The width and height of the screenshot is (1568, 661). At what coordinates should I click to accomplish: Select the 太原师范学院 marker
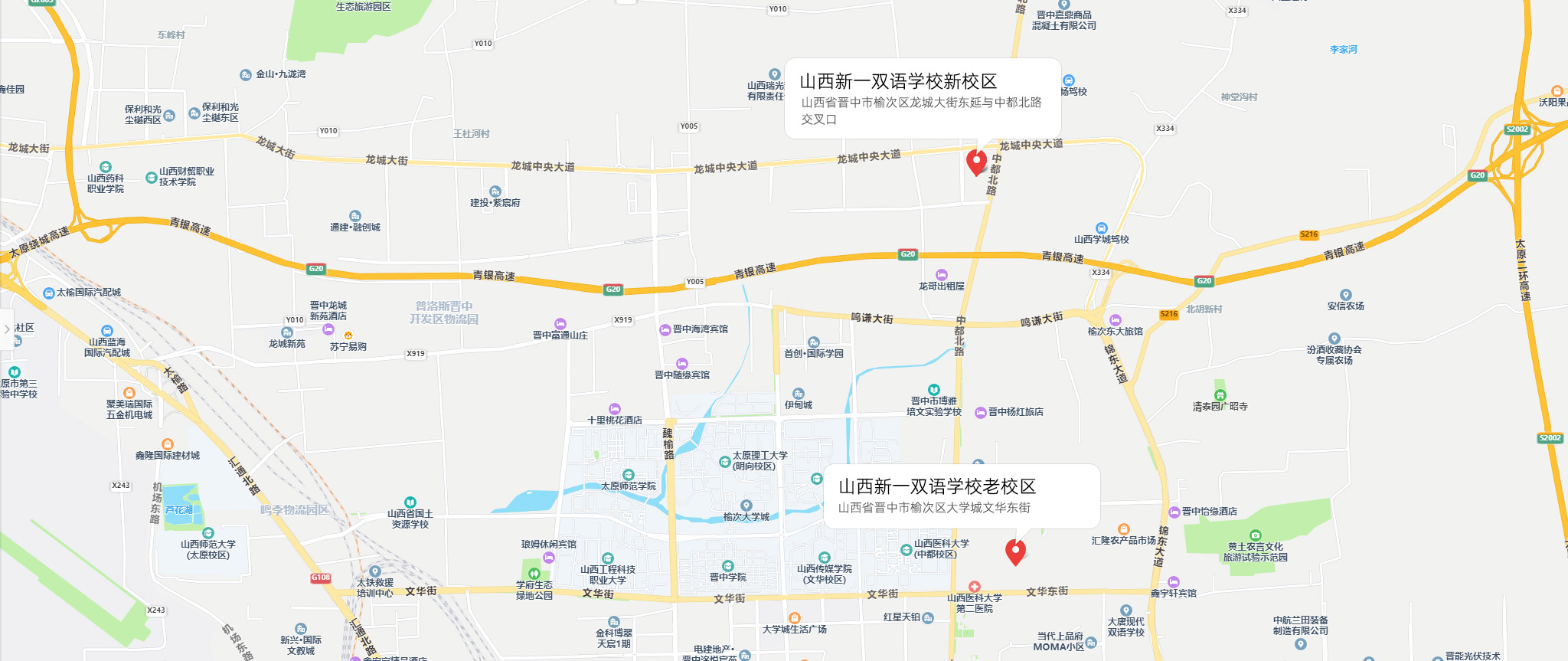[629, 475]
